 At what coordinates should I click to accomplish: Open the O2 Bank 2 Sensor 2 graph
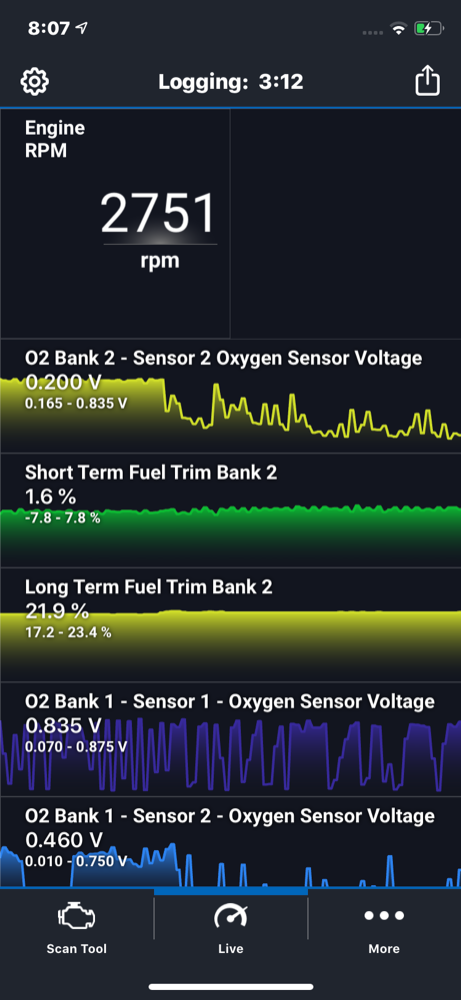(x=230, y=396)
